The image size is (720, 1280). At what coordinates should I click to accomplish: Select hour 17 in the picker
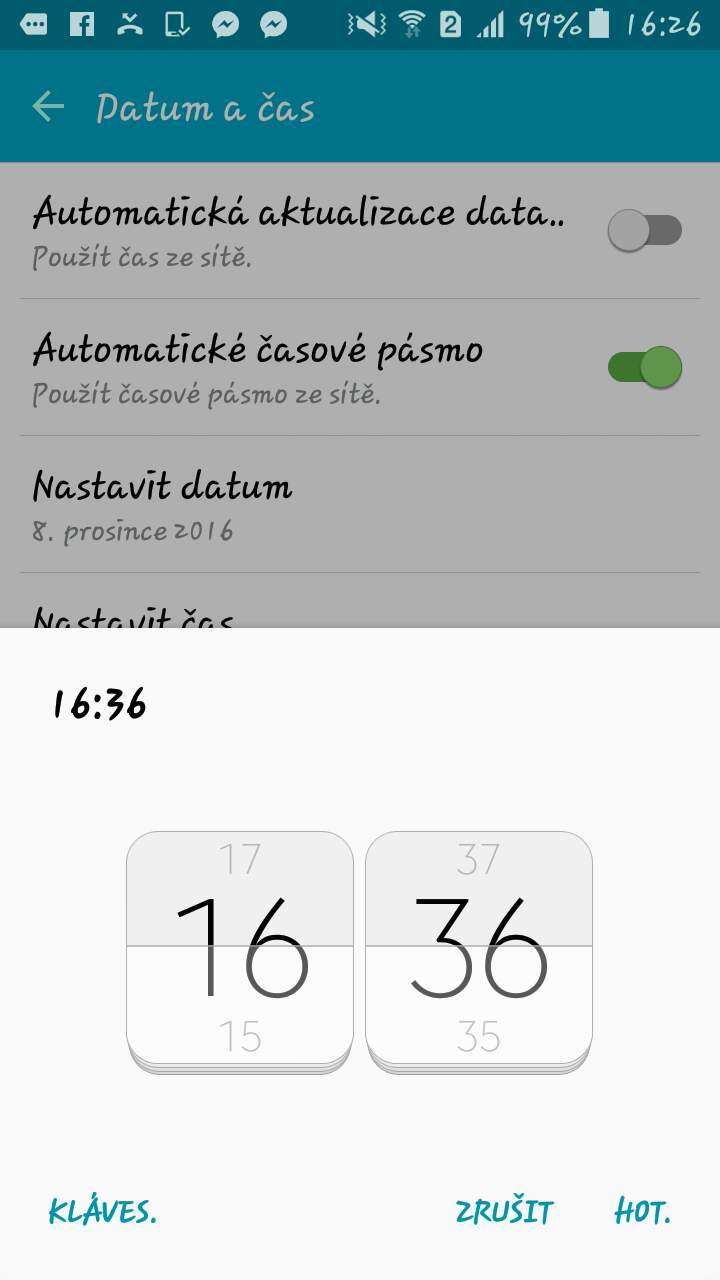pyautogui.click(x=240, y=860)
